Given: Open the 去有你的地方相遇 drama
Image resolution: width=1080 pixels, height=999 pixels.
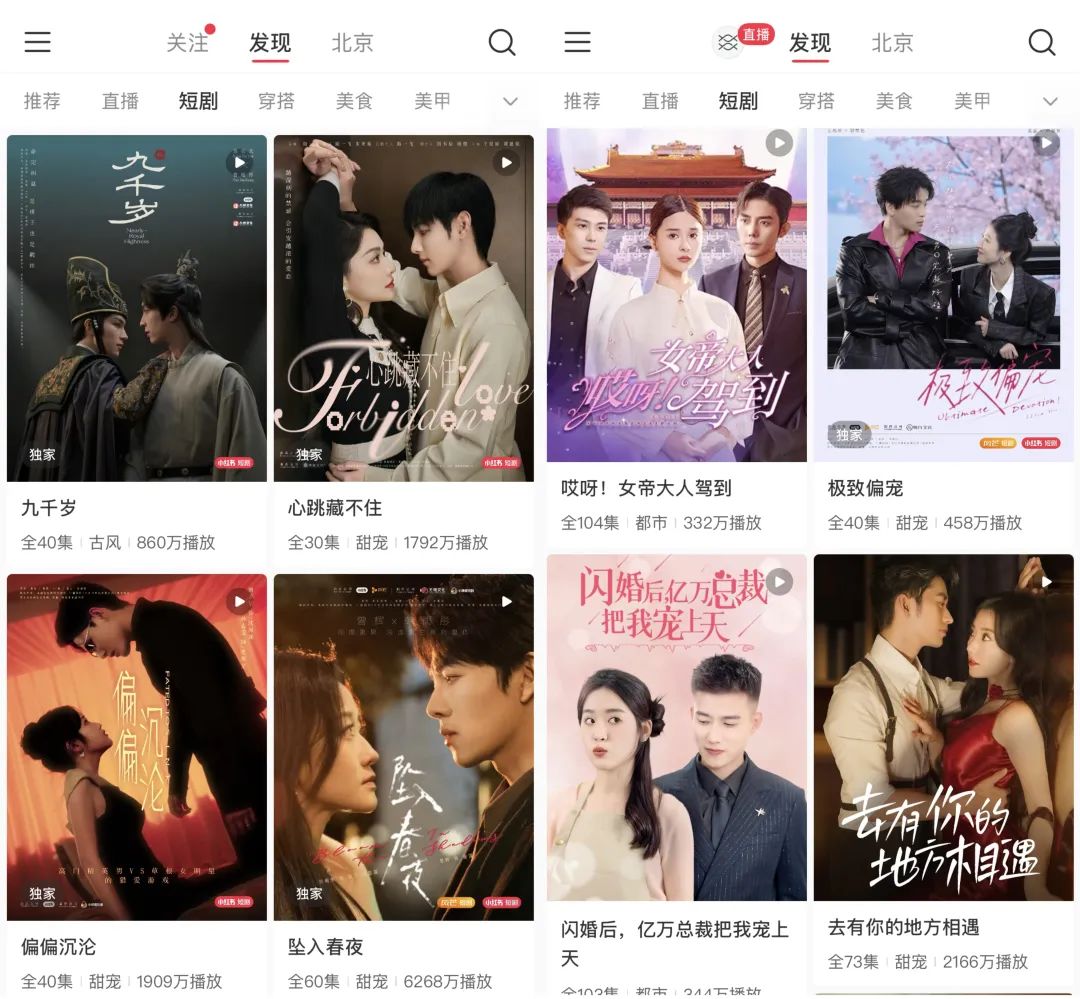Looking at the screenshot, I should click(943, 728).
